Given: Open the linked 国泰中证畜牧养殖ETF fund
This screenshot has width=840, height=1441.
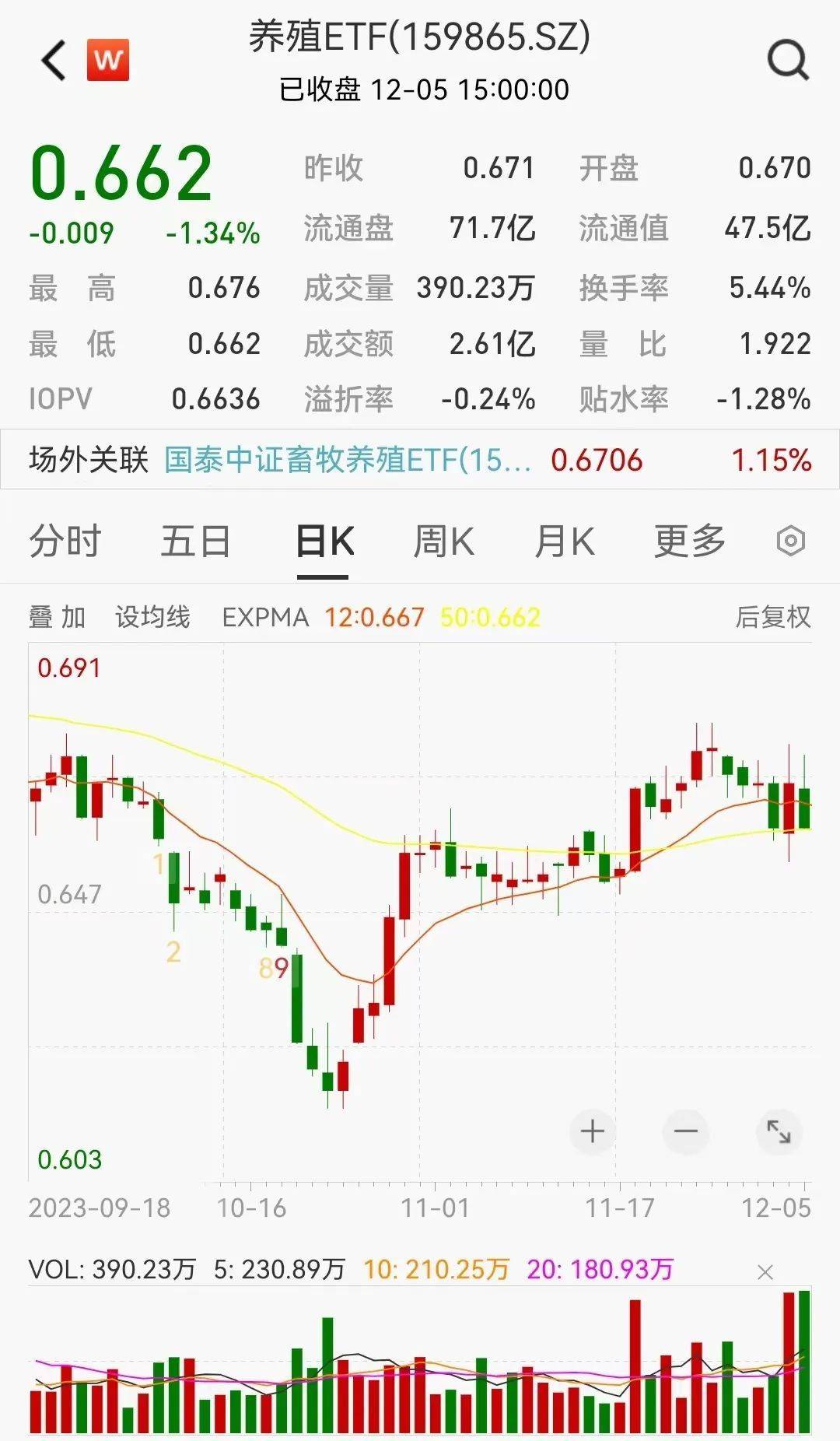Looking at the screenshot, I should pos(348,460).
